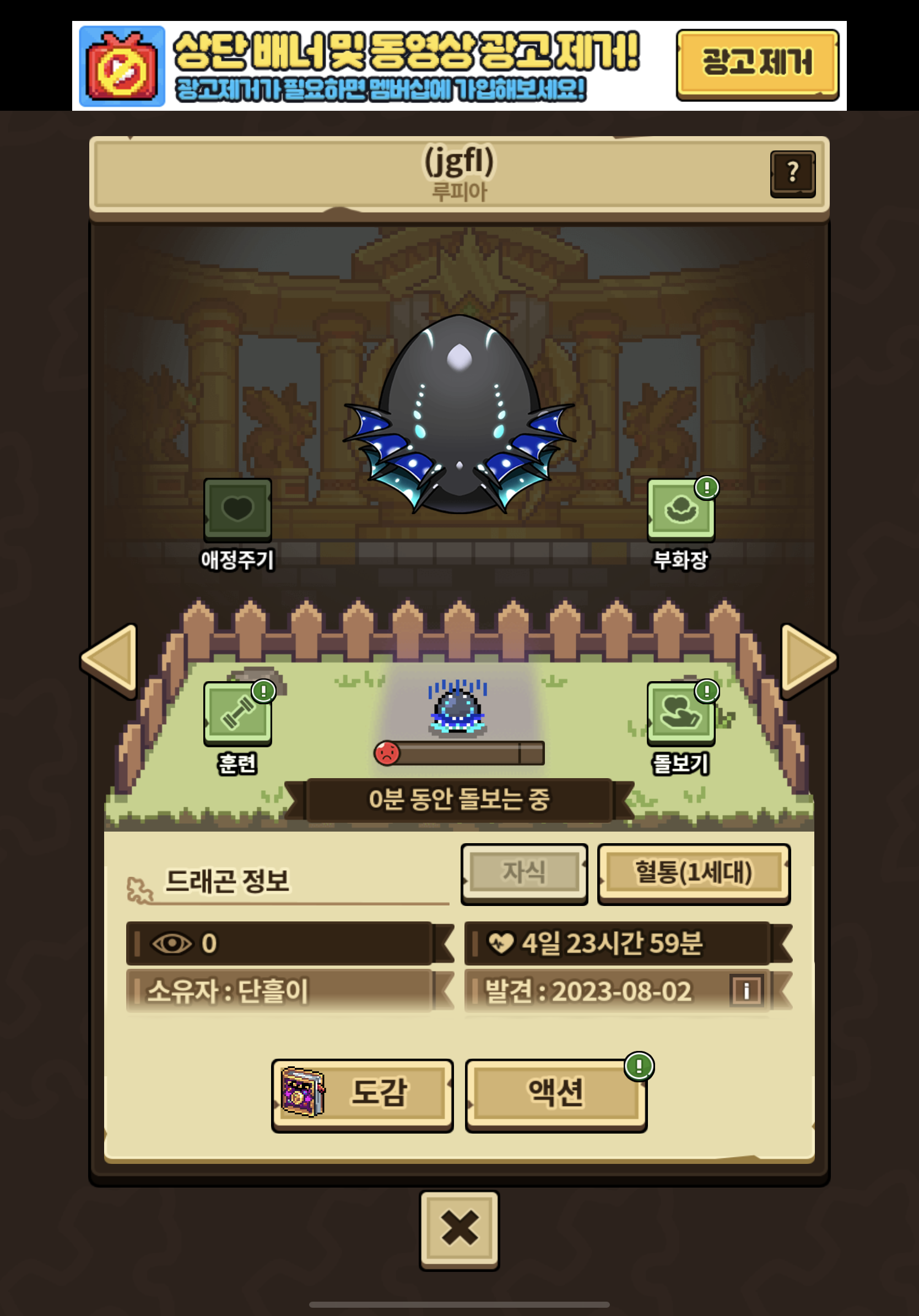Go to the previous dragon with left arrow
This screenshot has height=1316, width=919.
point(110,661)
